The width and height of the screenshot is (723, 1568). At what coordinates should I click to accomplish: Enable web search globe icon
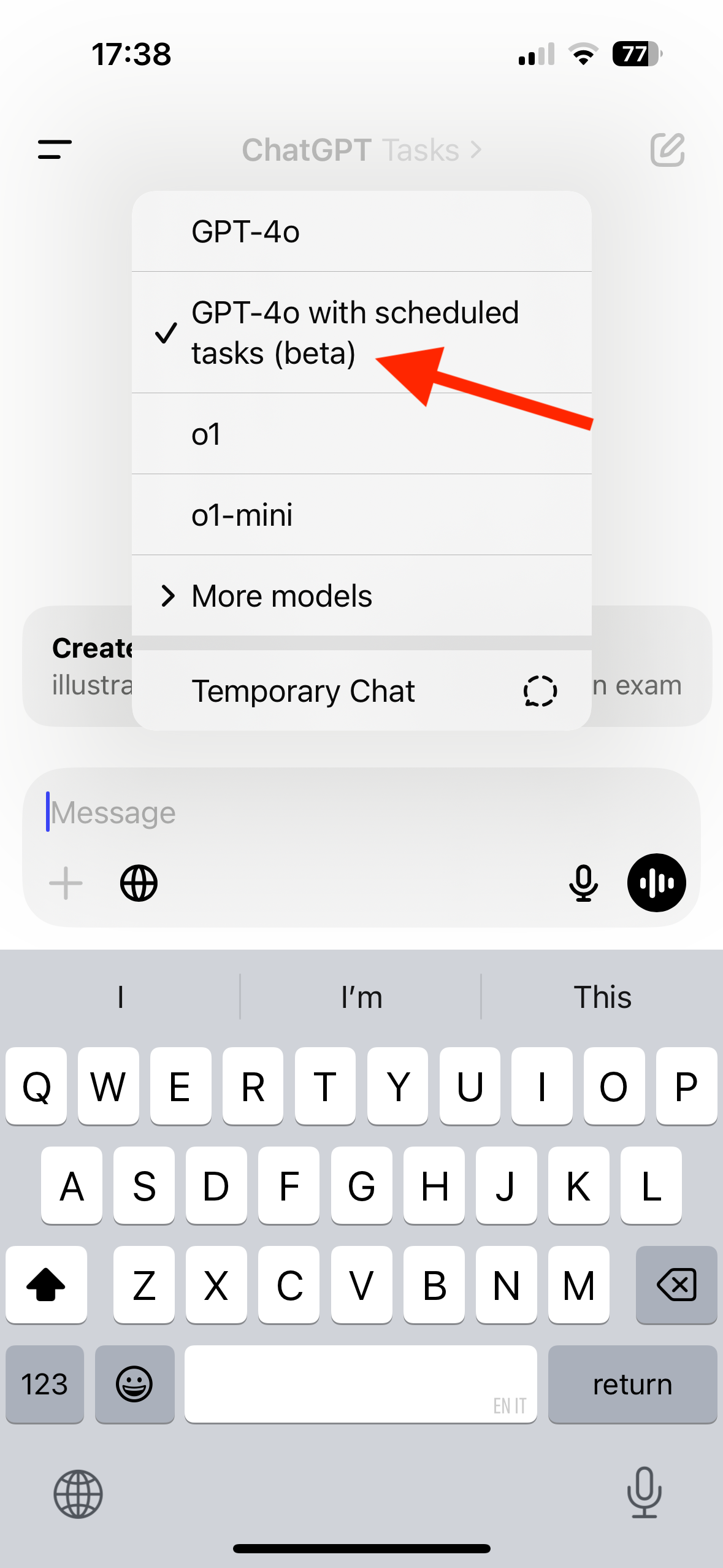click(x=139, y=883)
